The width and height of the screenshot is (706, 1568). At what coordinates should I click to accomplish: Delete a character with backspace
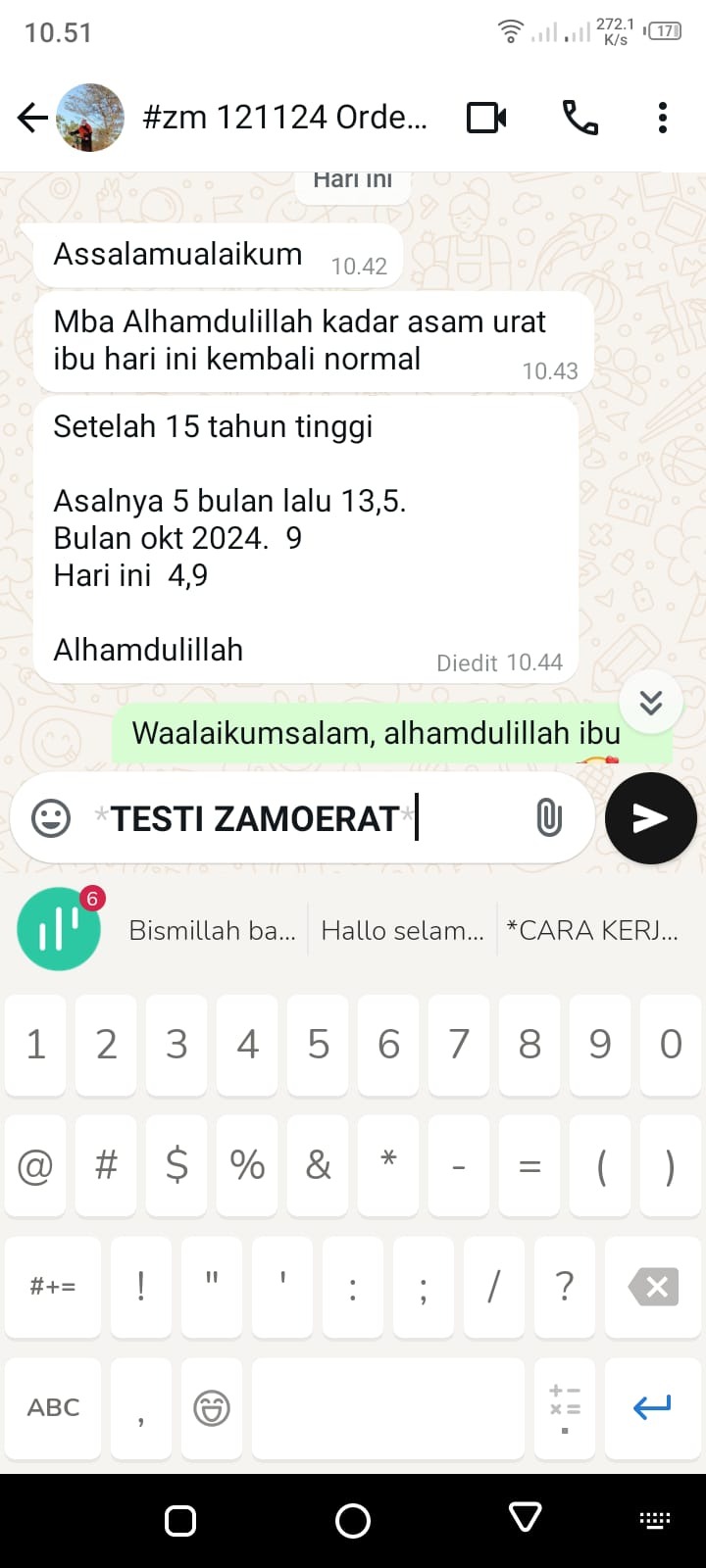coord(653,1287)
